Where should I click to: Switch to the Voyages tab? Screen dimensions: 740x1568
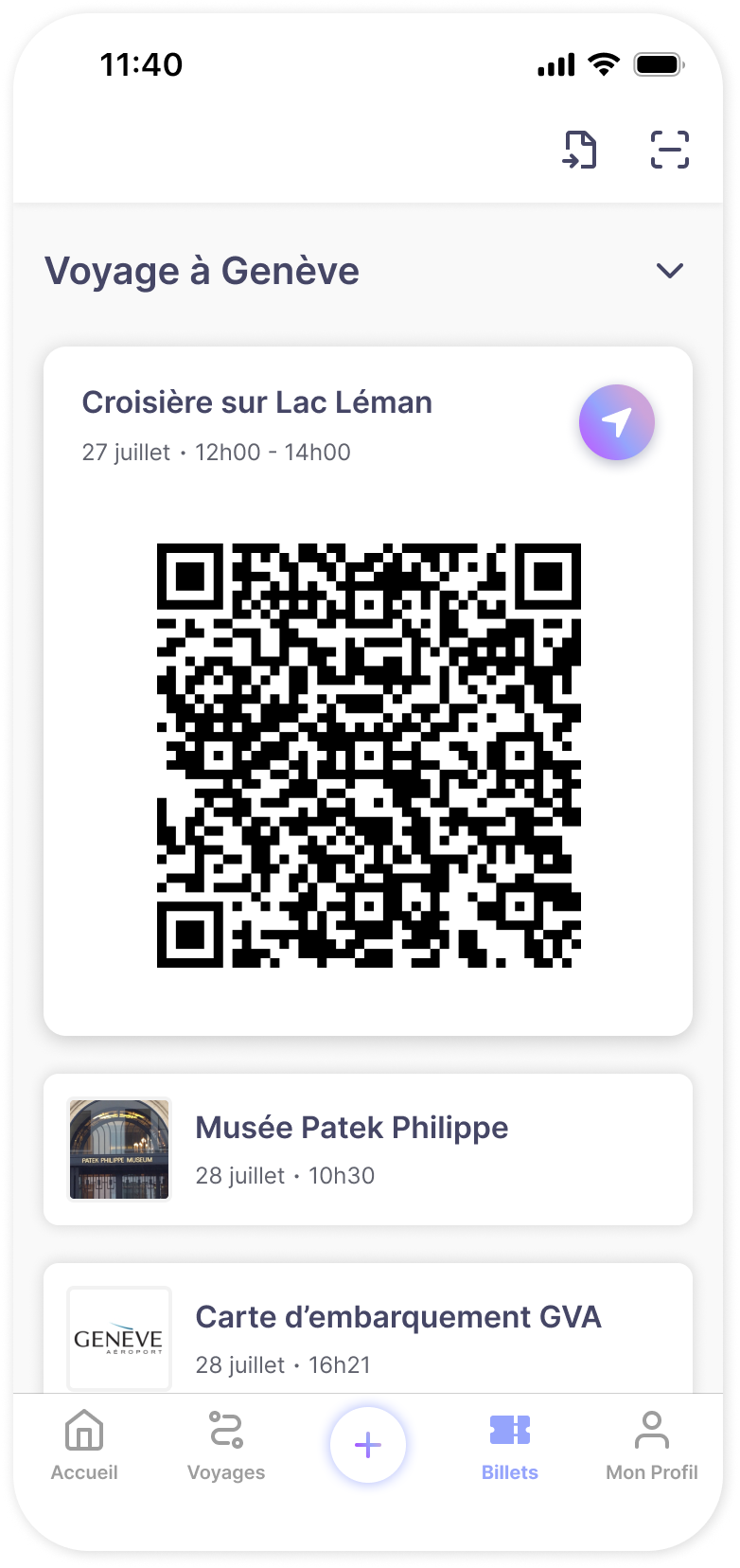tap(226, 1446)
